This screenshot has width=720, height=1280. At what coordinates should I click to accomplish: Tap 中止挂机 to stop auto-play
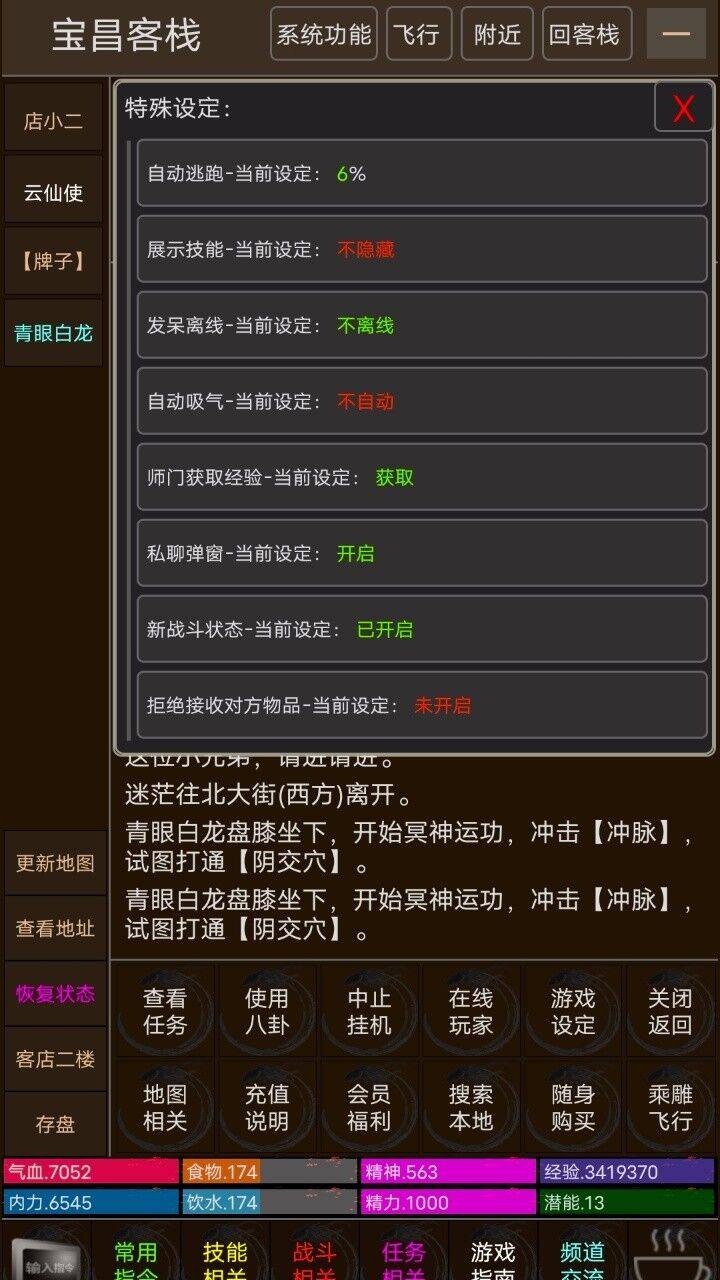[x=368, y=1011]
